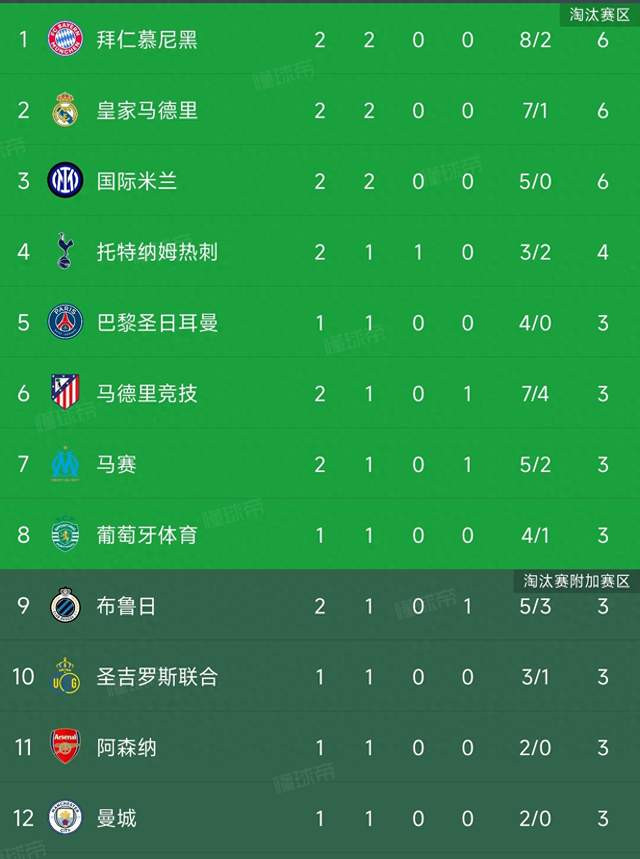Screen dimensions: 640x859
Task: View 托特纳姆热刺 team details
Action: click(x=157, y=252)
